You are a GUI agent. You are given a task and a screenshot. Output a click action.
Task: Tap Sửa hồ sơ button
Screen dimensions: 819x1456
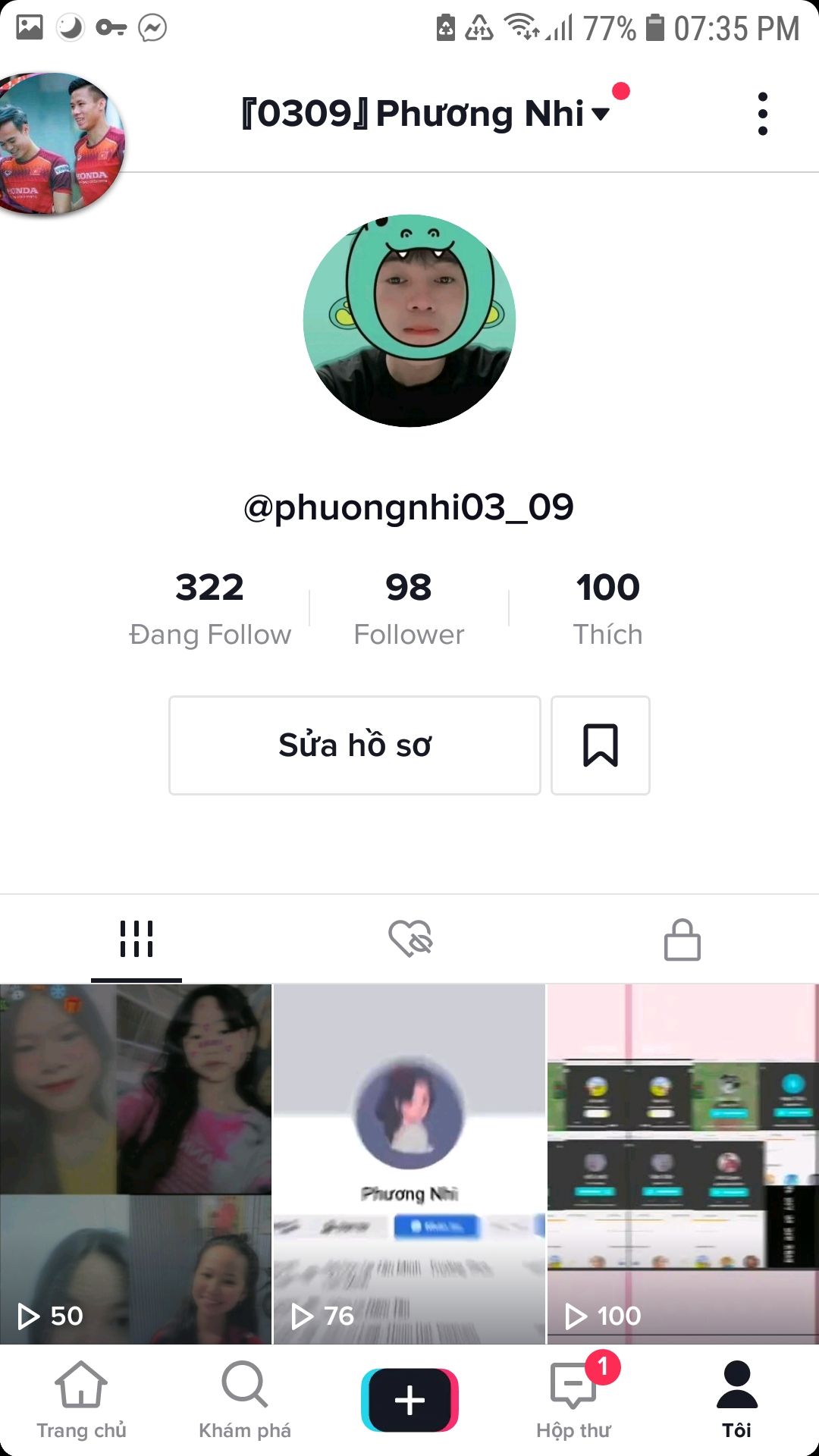354,745
